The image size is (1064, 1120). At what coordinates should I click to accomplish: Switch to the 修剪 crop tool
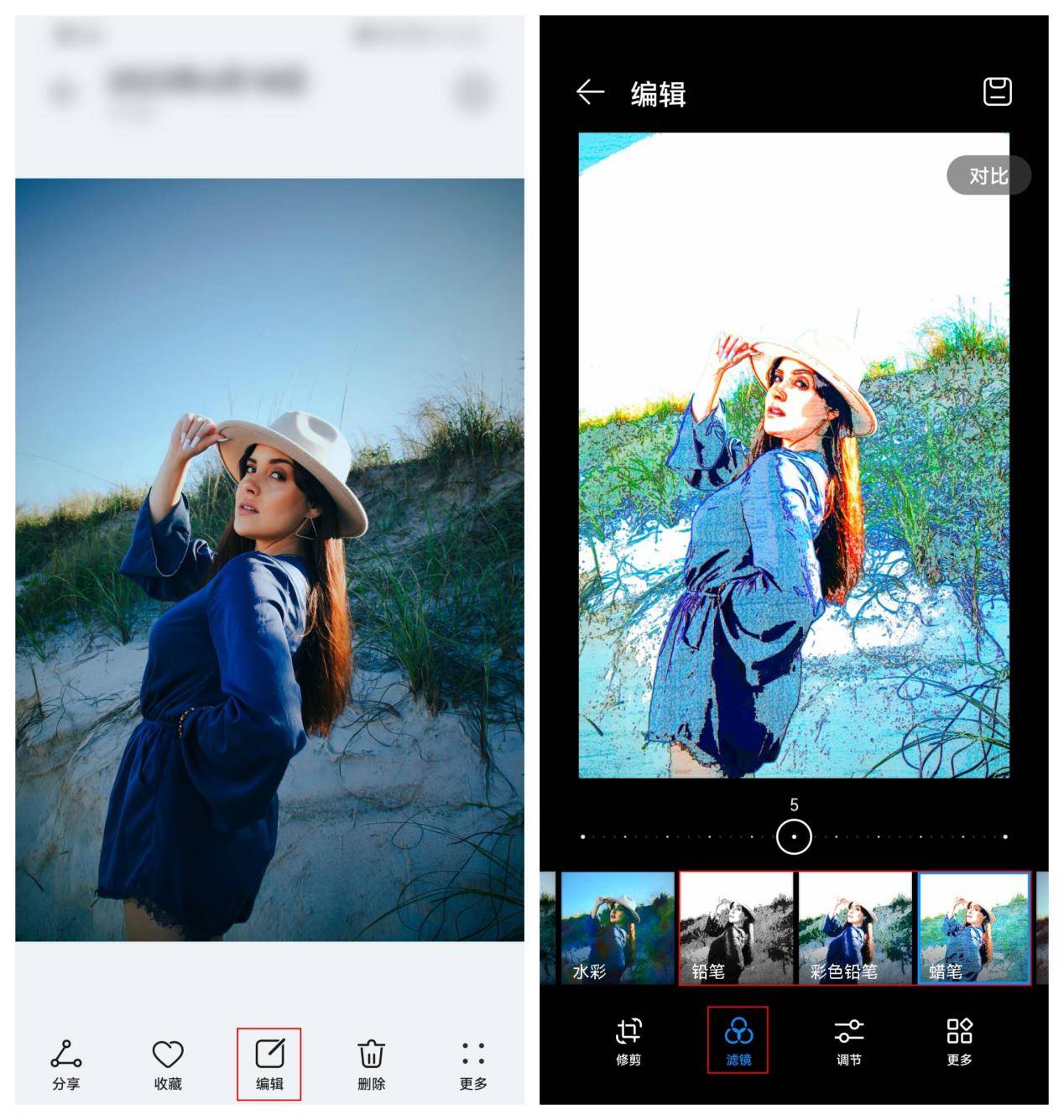(628, 1041)
